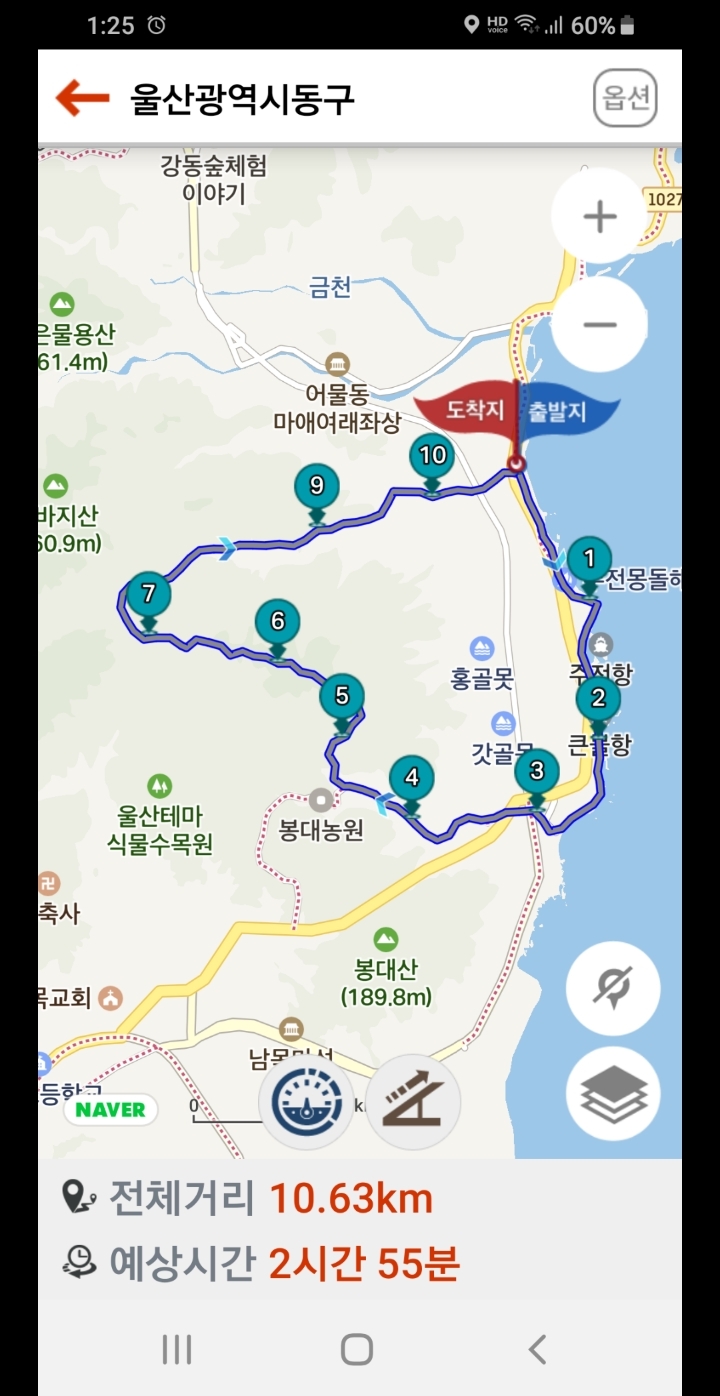Select waypoint marker 9 on route
The image size is (720, 1396).
[317, 488]
